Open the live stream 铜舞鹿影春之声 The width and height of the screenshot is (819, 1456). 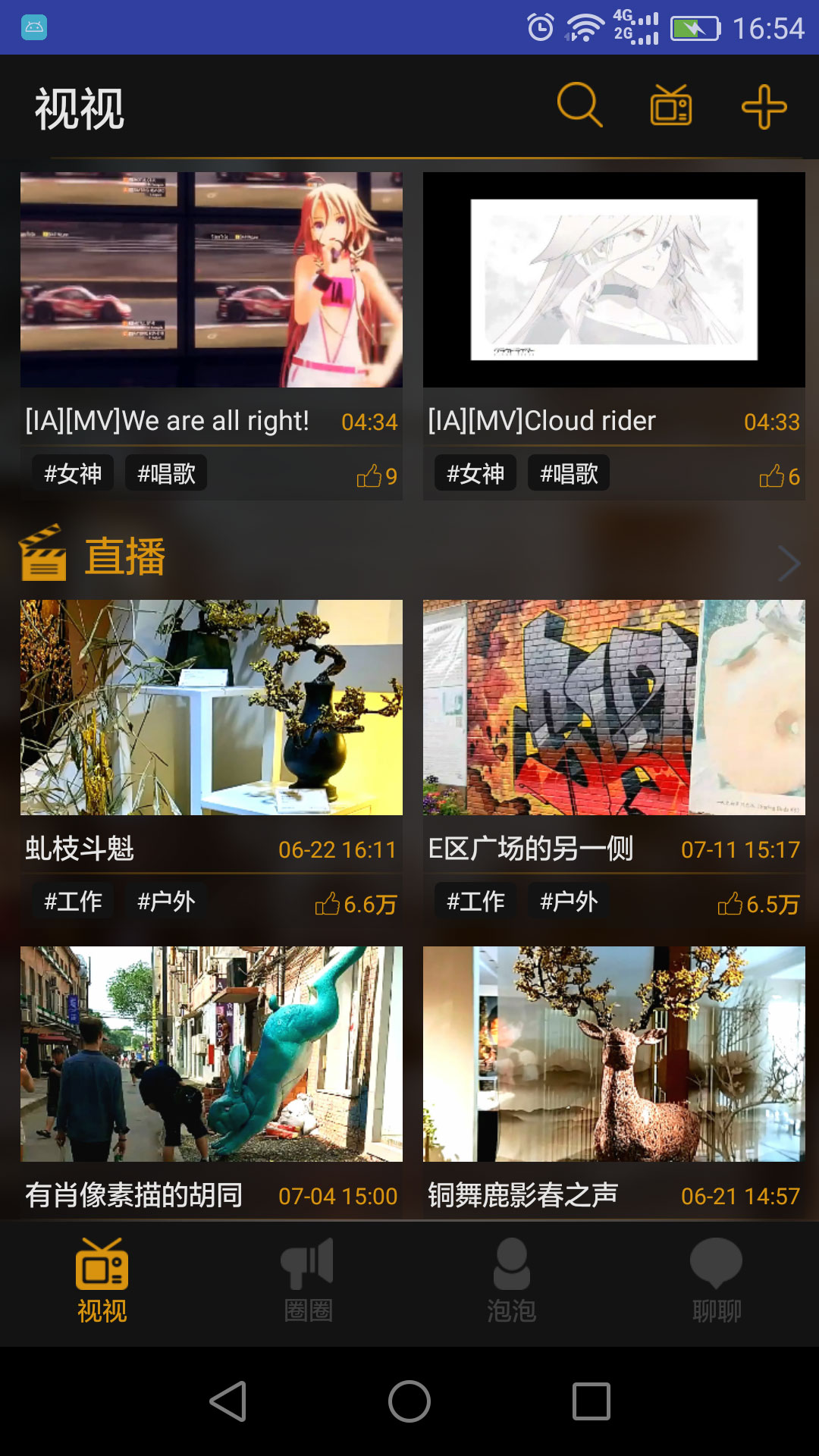pyautogui.click(x=613, y=1054)
